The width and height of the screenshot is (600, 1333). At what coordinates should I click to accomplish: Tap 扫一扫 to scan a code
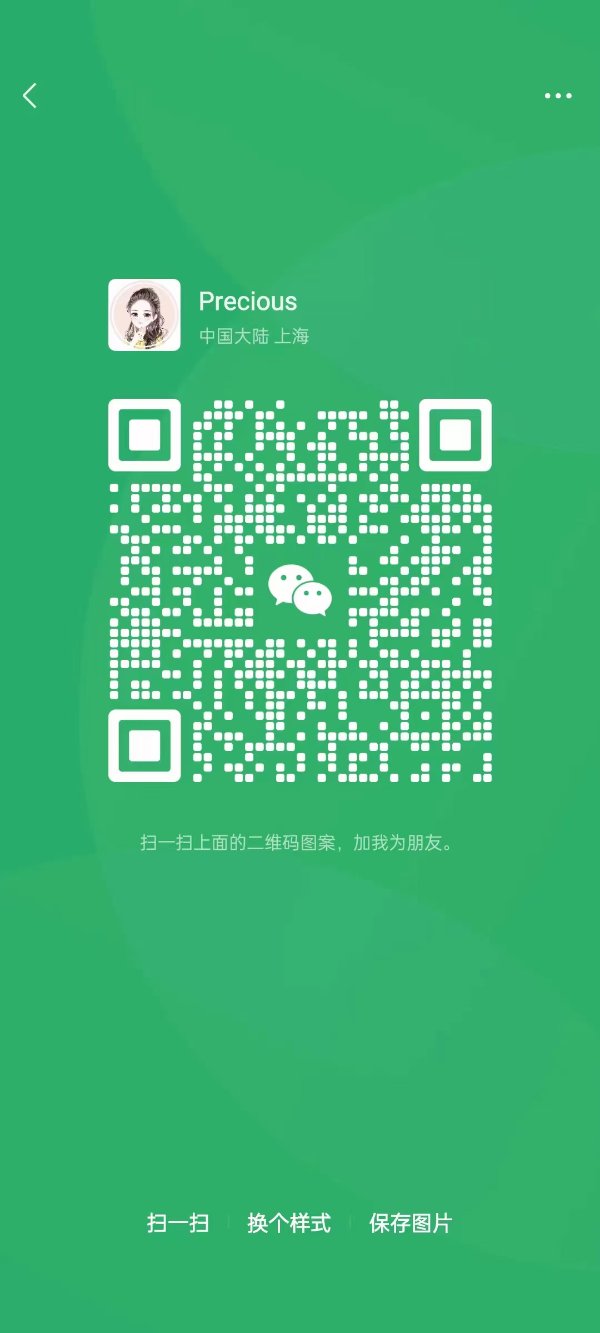point(178,1223)
